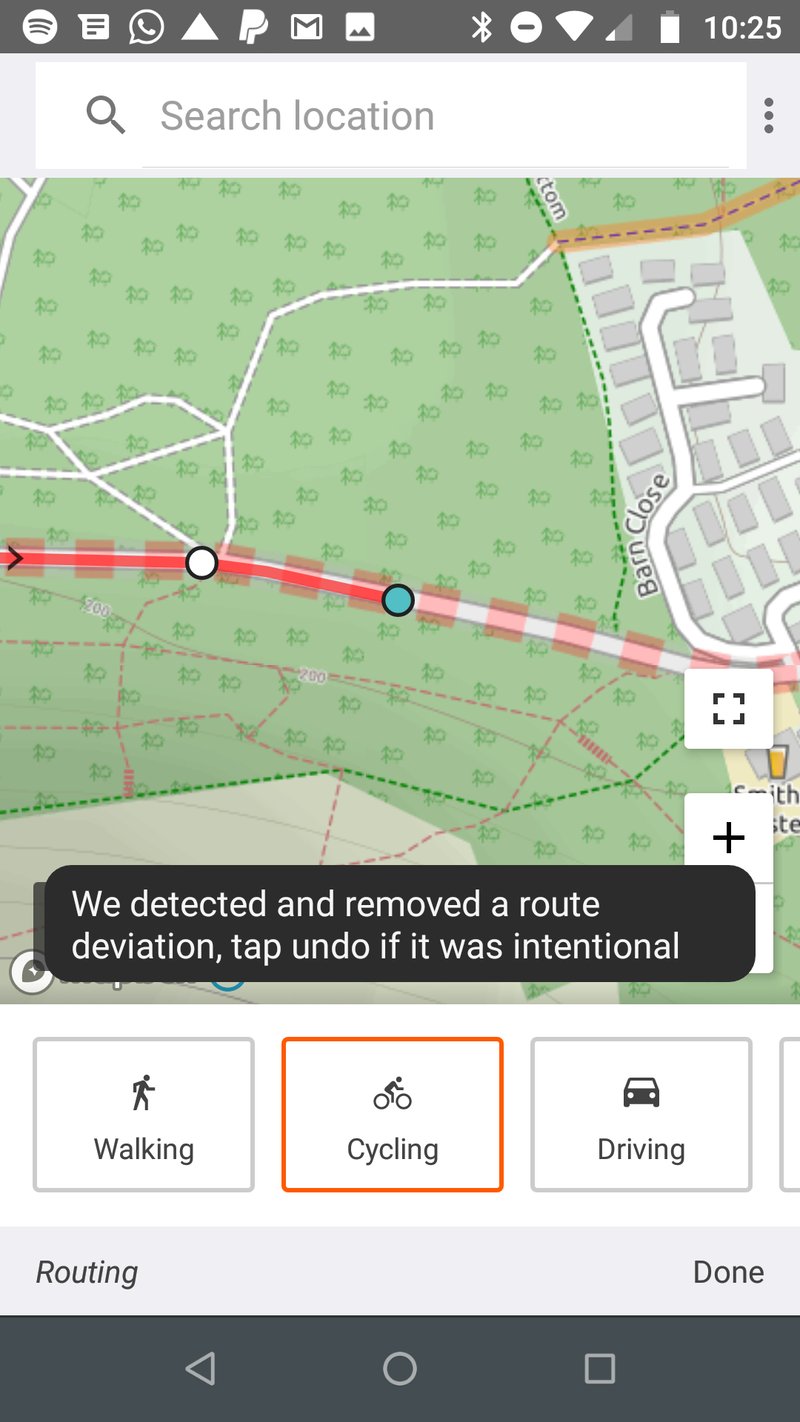800x1422 pixels.
Task: Zoom in on the map
Action: point(728,837)
